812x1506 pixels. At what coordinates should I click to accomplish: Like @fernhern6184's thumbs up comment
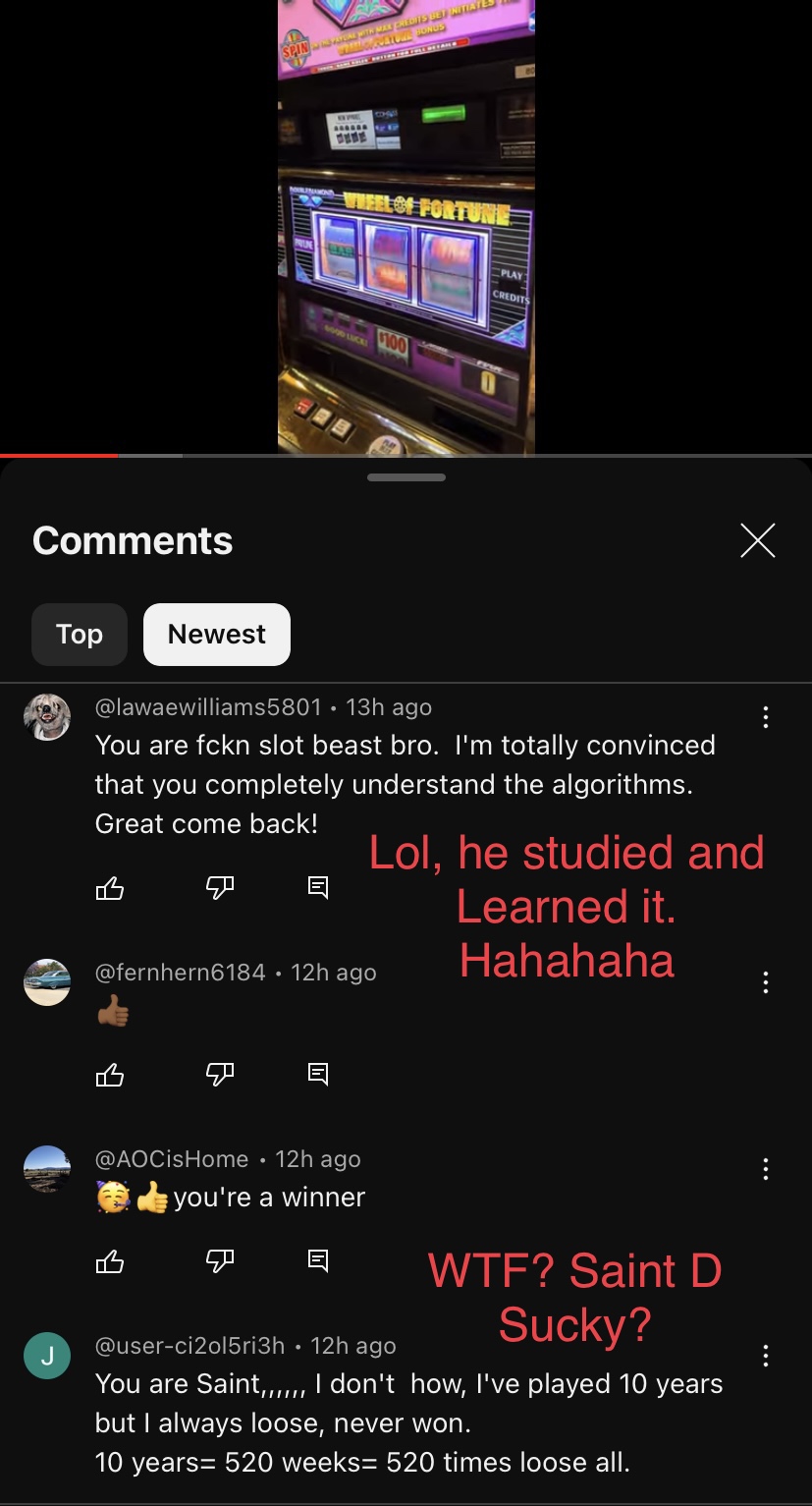(110, 1075)
